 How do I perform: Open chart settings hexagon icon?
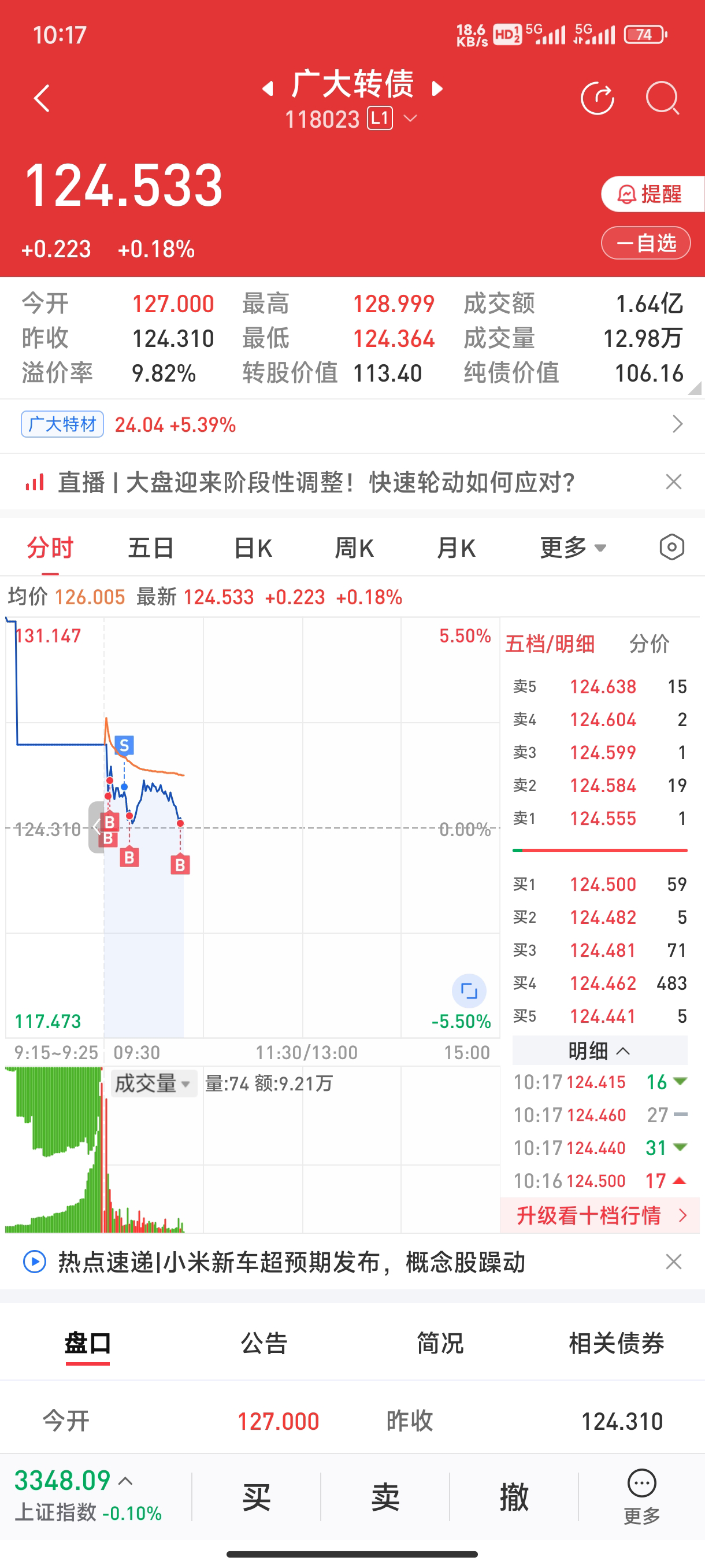tap(671, 547)
